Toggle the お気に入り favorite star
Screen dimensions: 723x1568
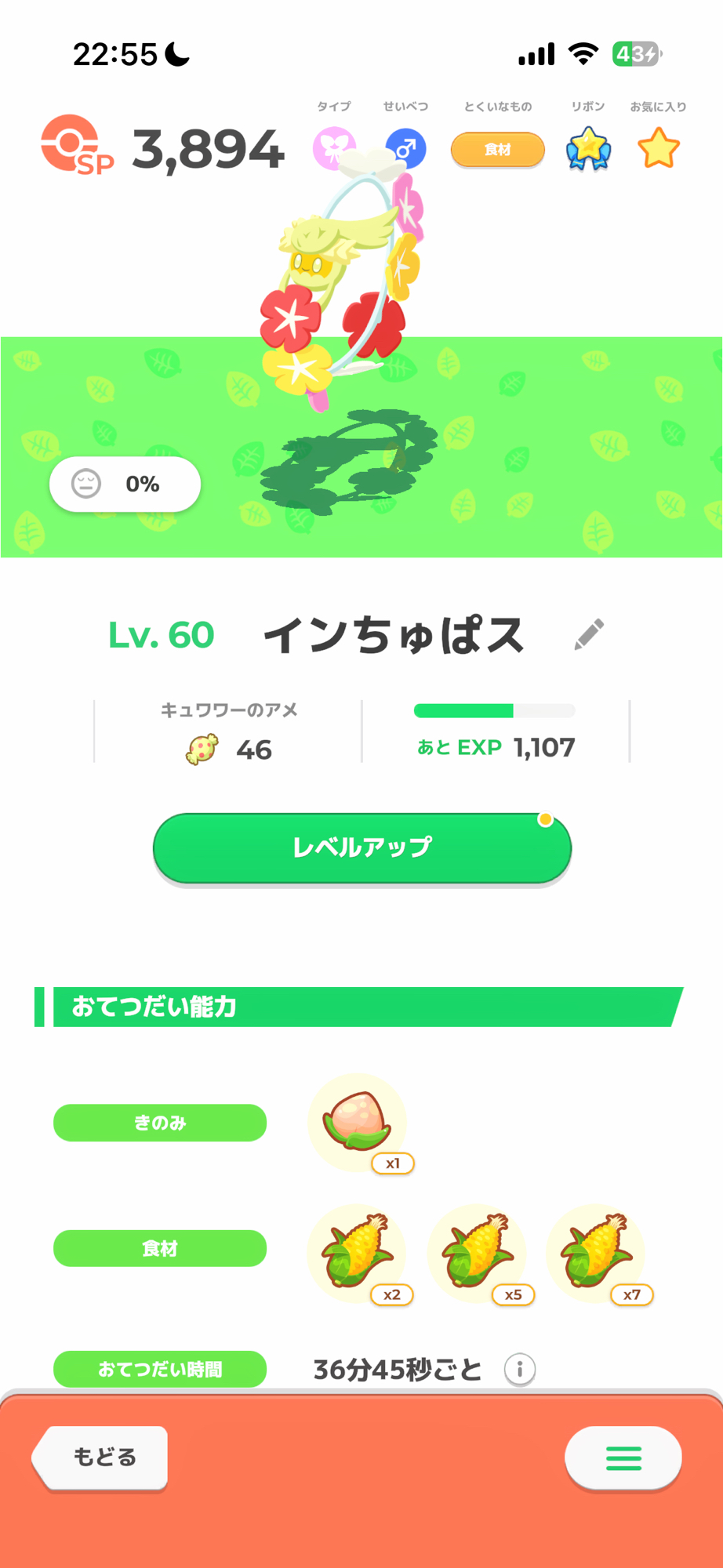pos(658,149)
